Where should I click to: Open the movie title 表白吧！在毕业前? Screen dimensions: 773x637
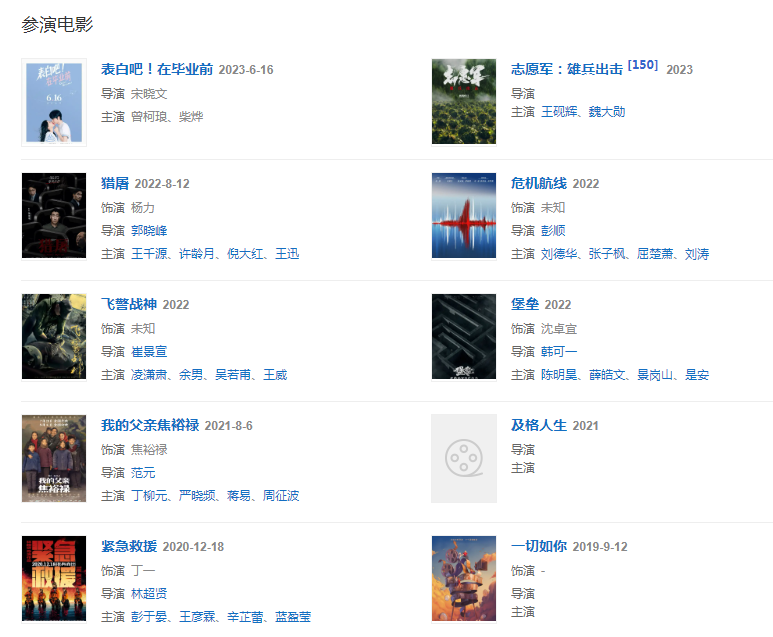point(157,69)
